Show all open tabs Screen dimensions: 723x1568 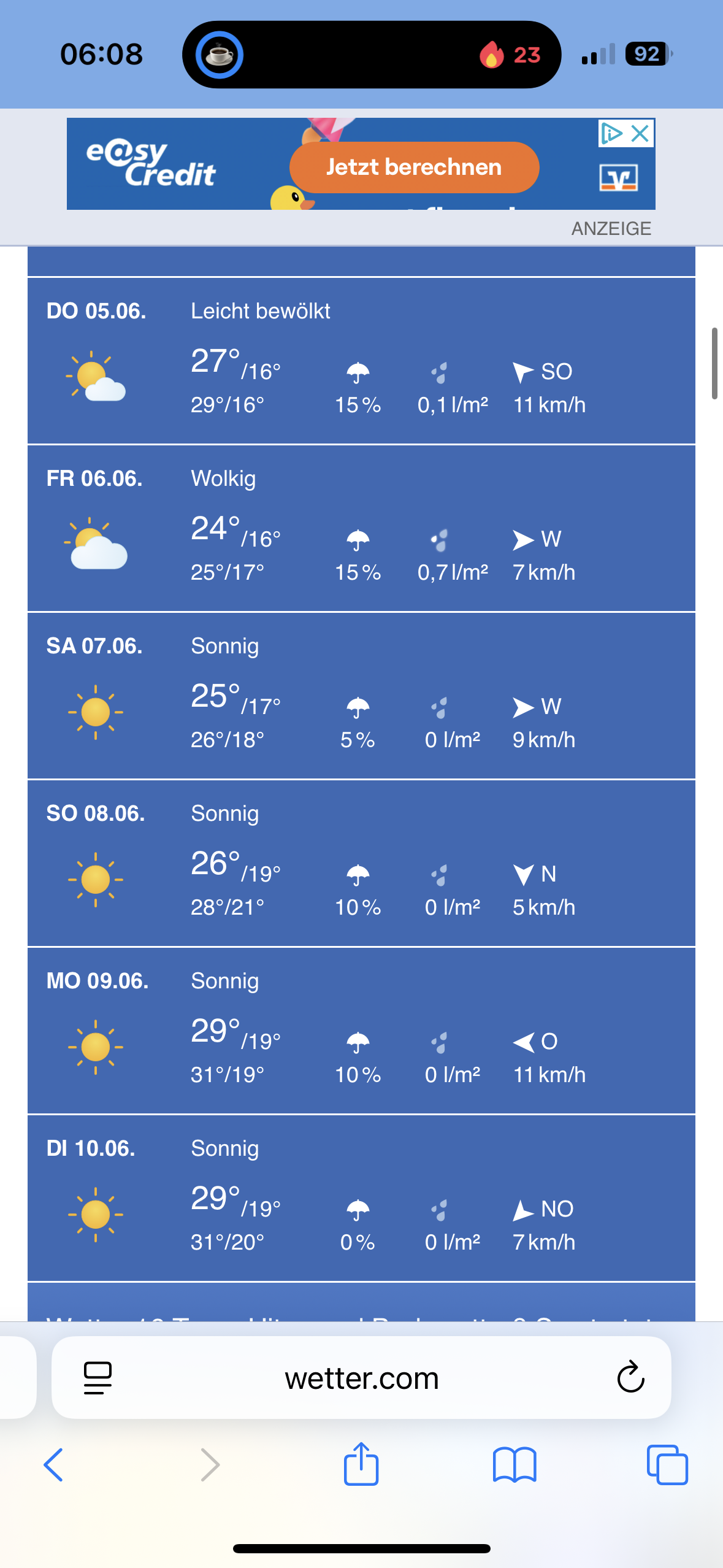(667, 1465)
